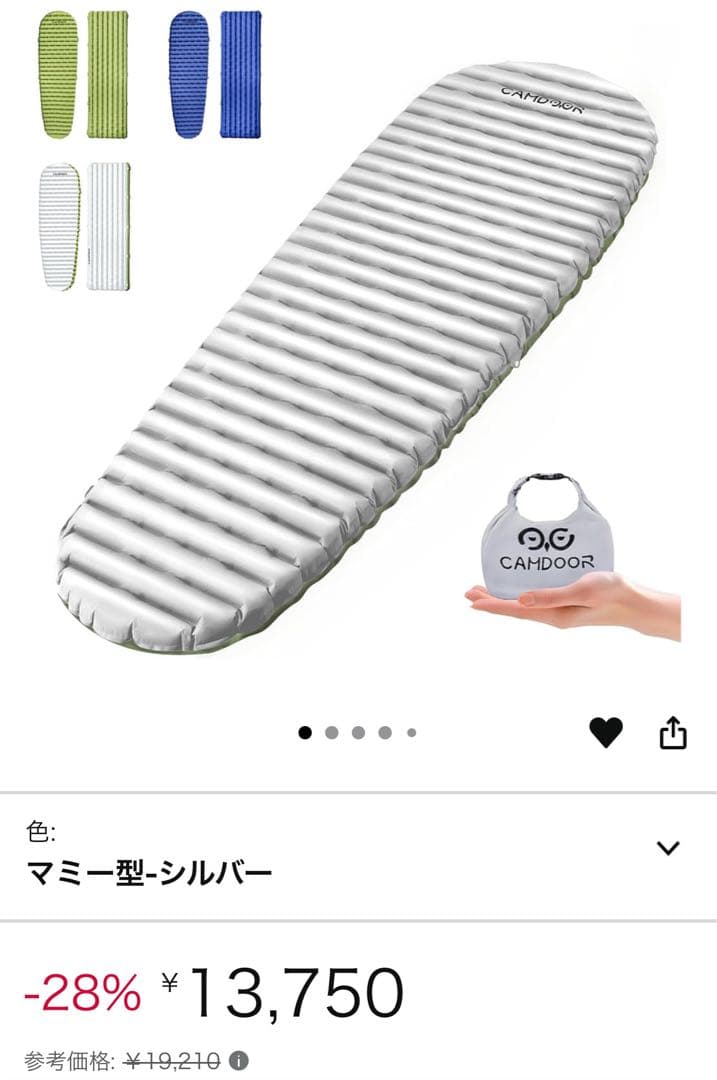Screen dimensions: 717x1080
Task: Tap the info icon beside 参考価格
Action: (240, 1060)
